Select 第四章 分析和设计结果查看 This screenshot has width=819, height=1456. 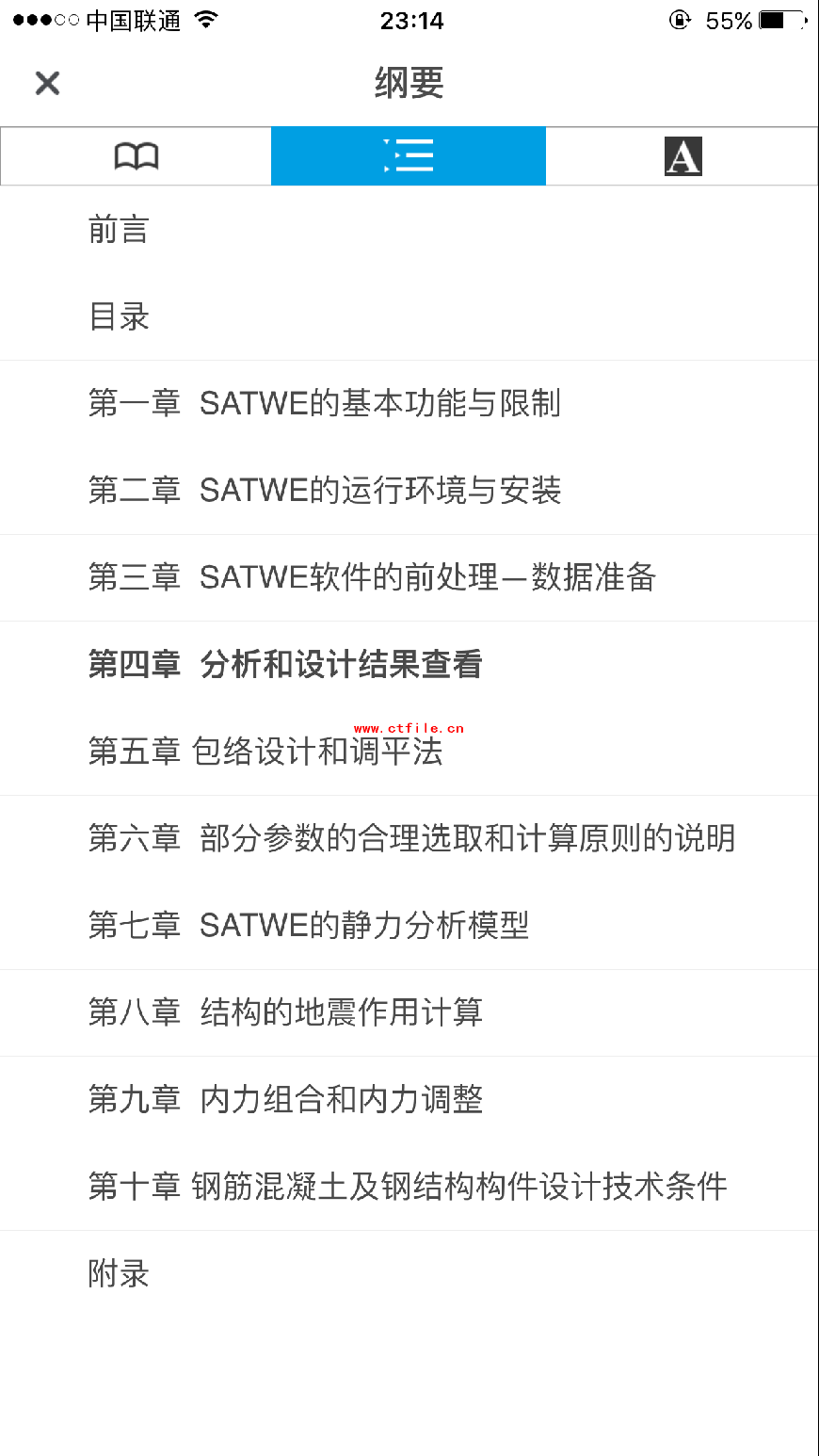285,665
